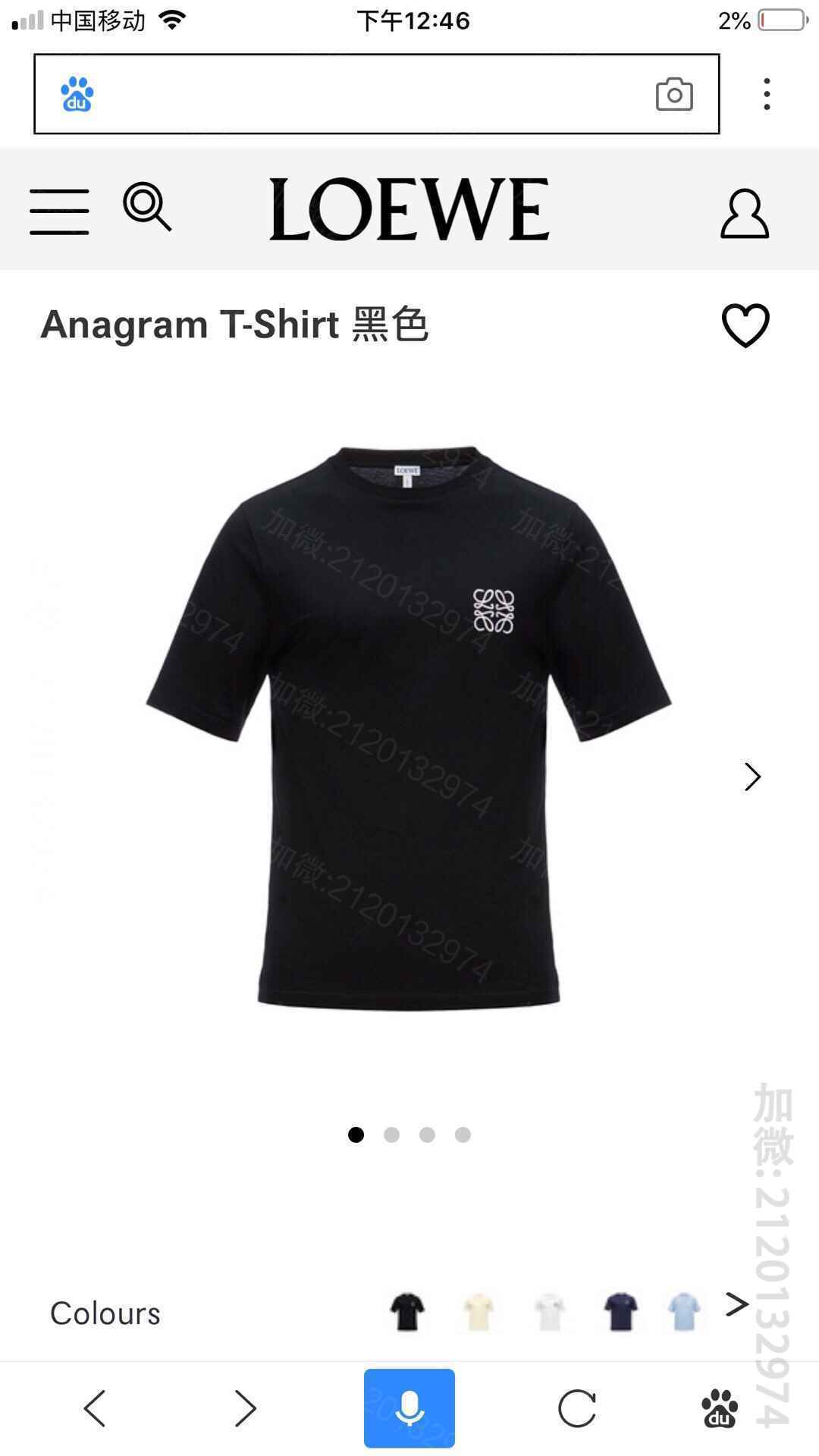819x1456 pixels.
Task: Show next product image
Action: (x=752, y=777)
